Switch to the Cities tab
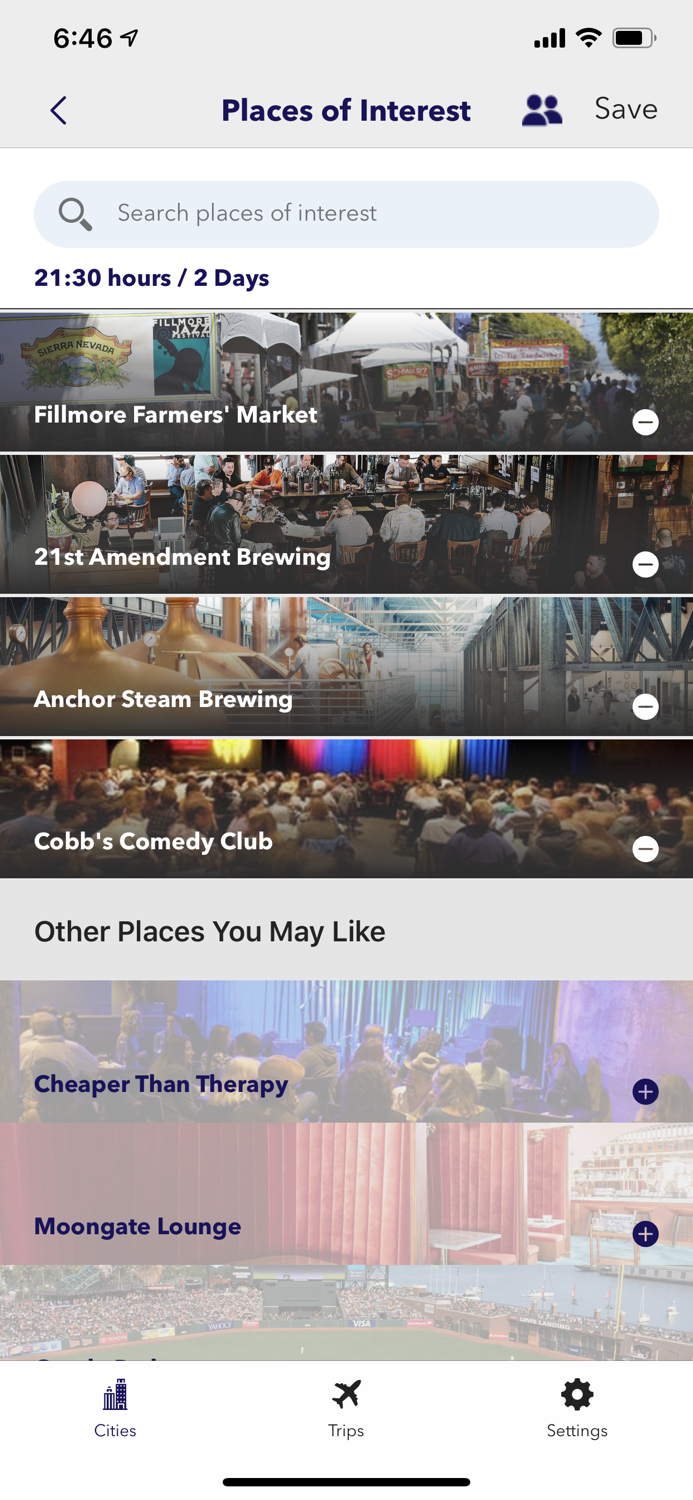This screenshot has width=693, height=1500. tap(115, 1407)
